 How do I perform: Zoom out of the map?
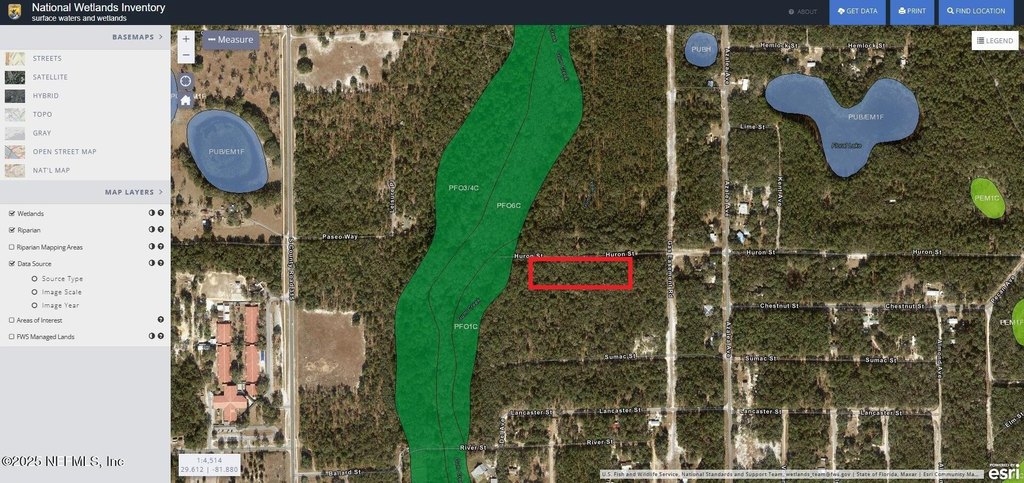click(x=186, y=55)
